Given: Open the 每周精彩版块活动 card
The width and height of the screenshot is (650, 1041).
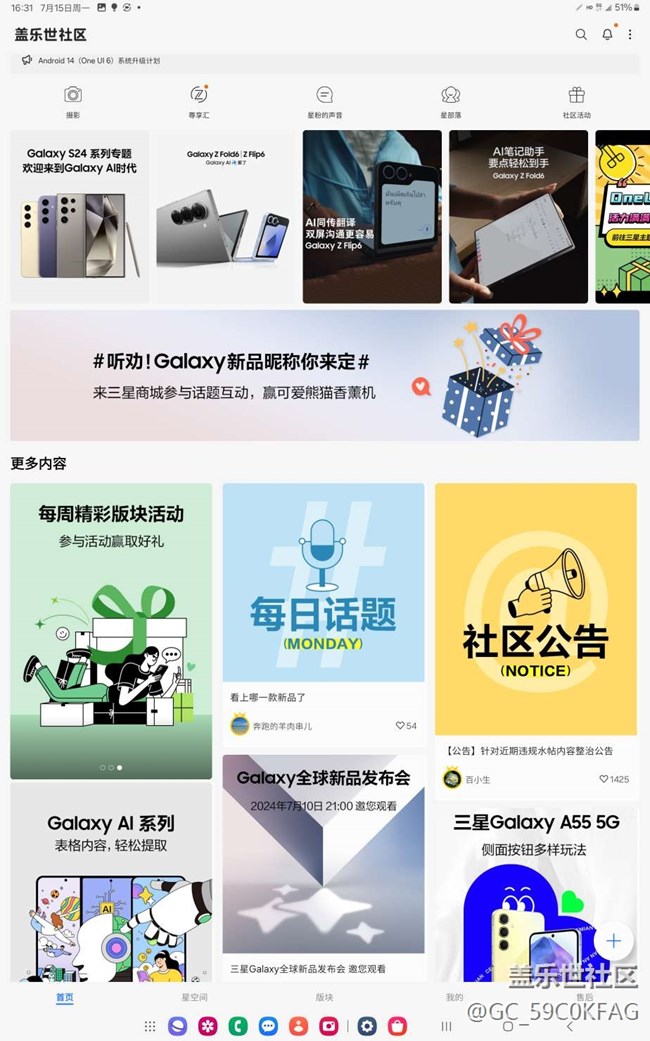Looking at the screenshot, I should pyautogui.click(x=111, y=631).
